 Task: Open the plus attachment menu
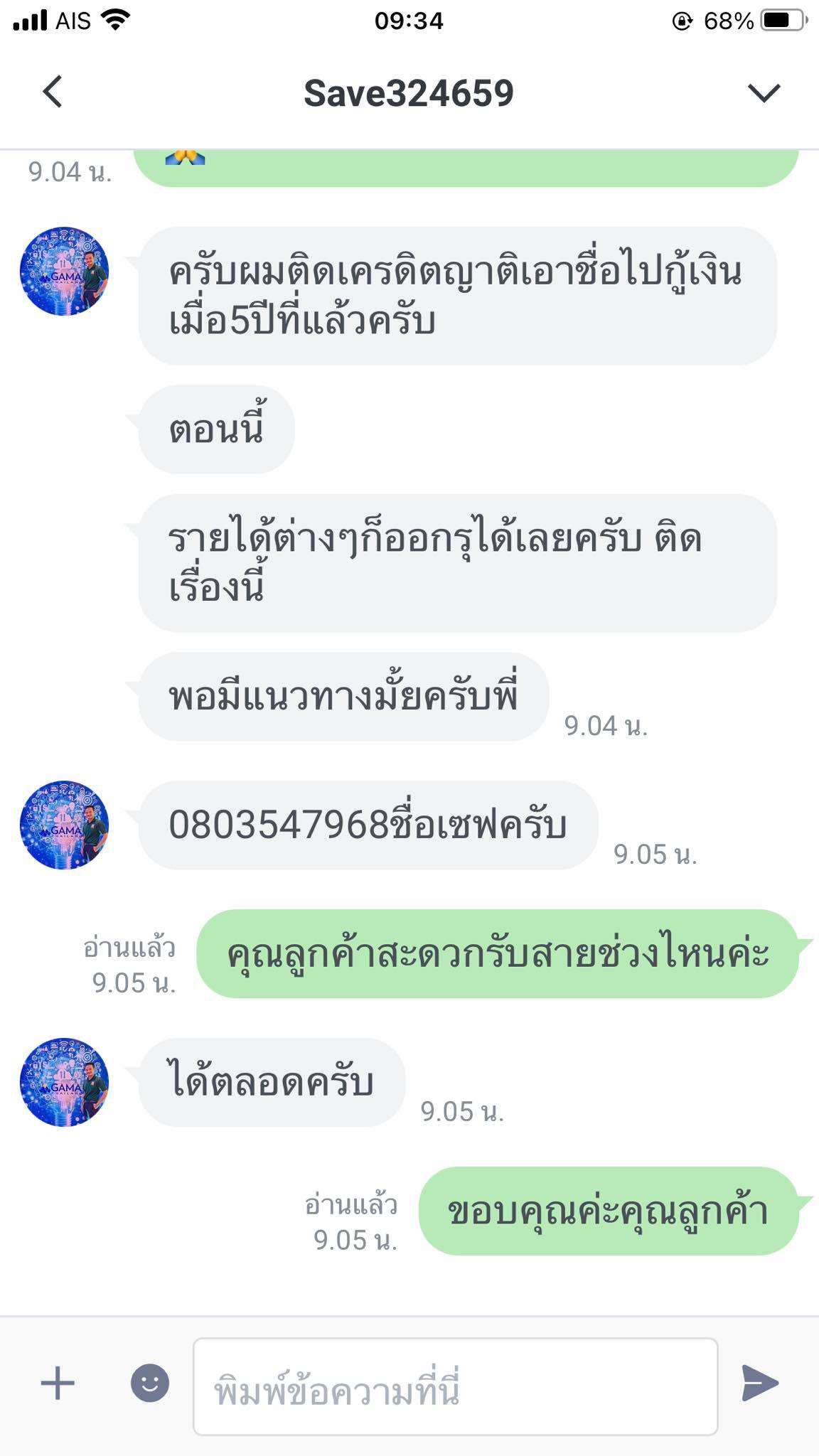tap(58, 1383)
